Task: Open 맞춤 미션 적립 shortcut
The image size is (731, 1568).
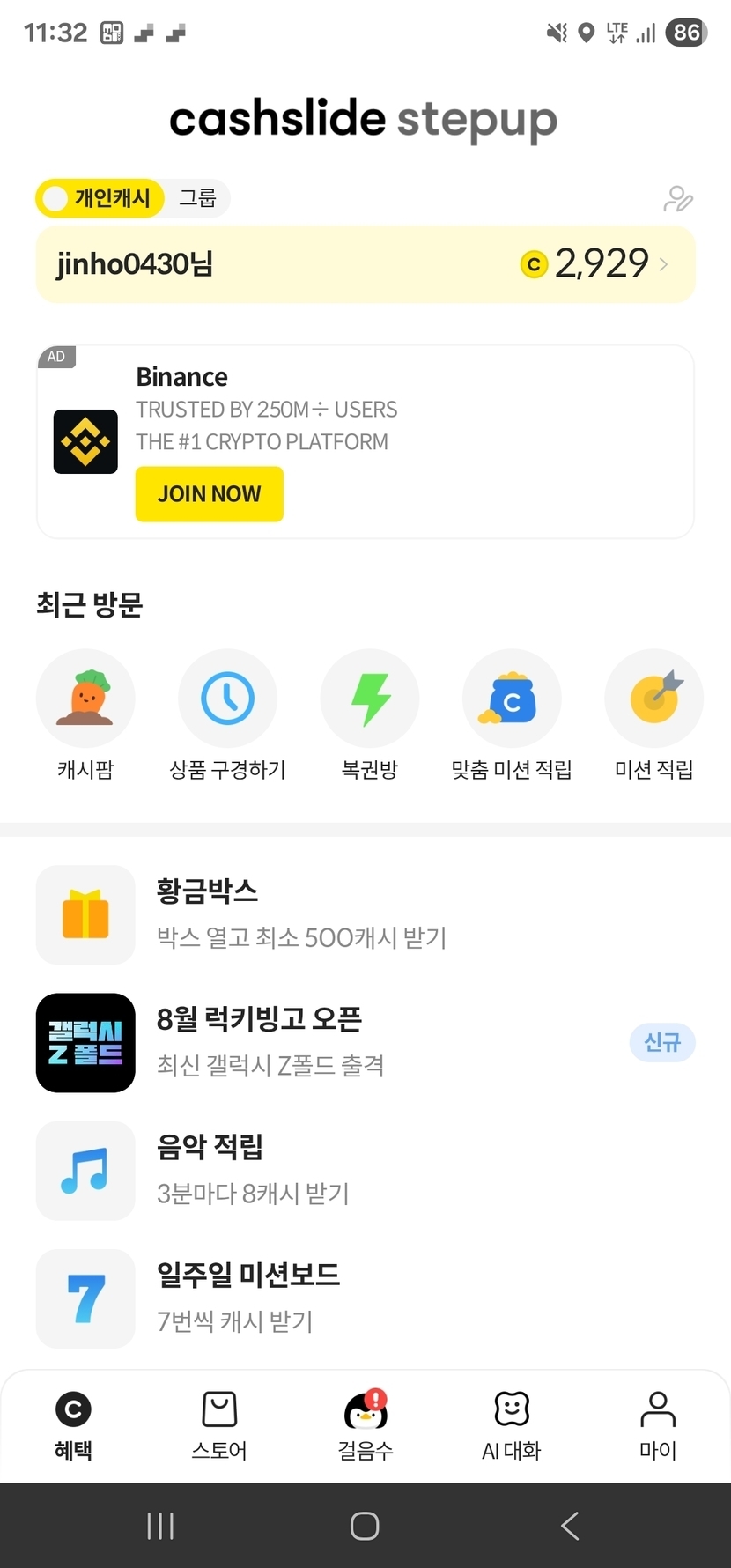Action: (x=512, y=699)
